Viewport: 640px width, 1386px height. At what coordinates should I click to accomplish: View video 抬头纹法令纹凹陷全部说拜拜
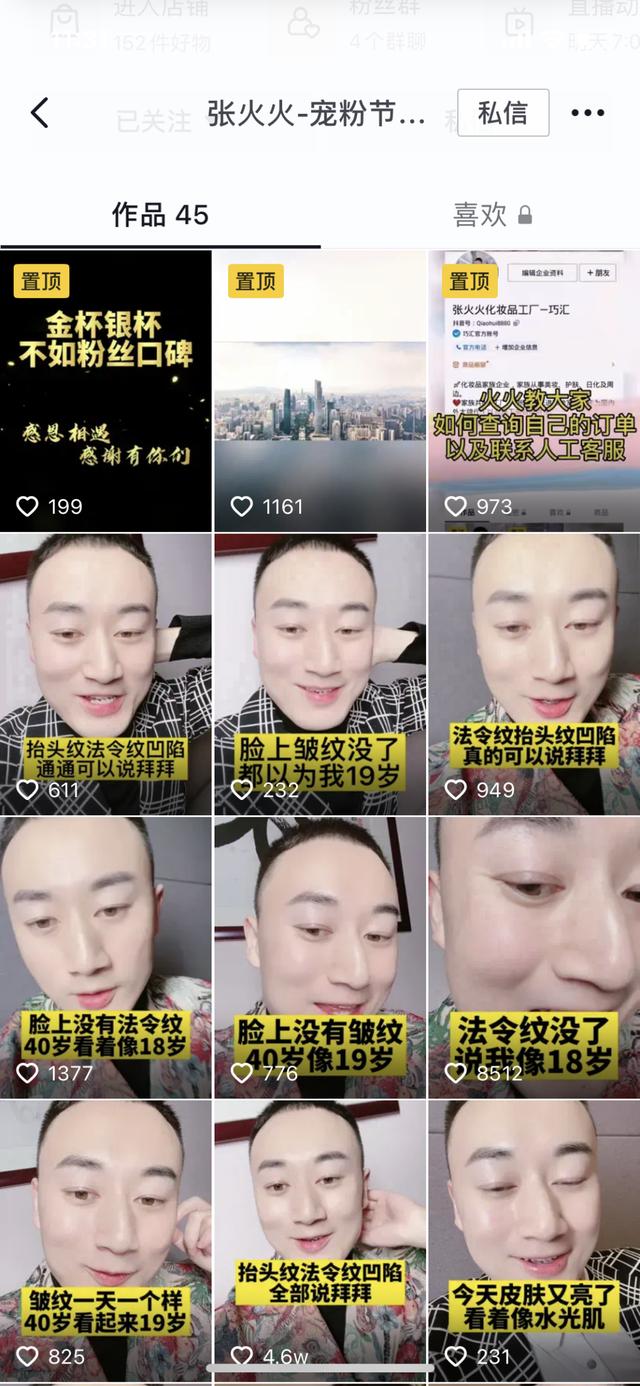coord(320,1240)
